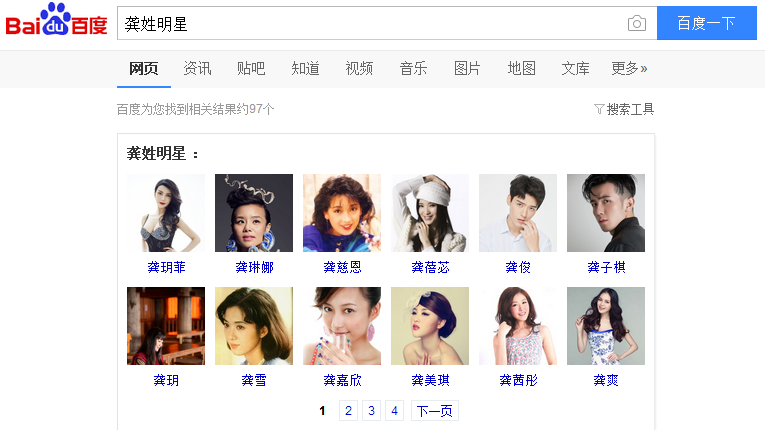This screenshot has height=430, width=765.
Task: Open 搜索工具 filter options
Action: click(624, 109)
